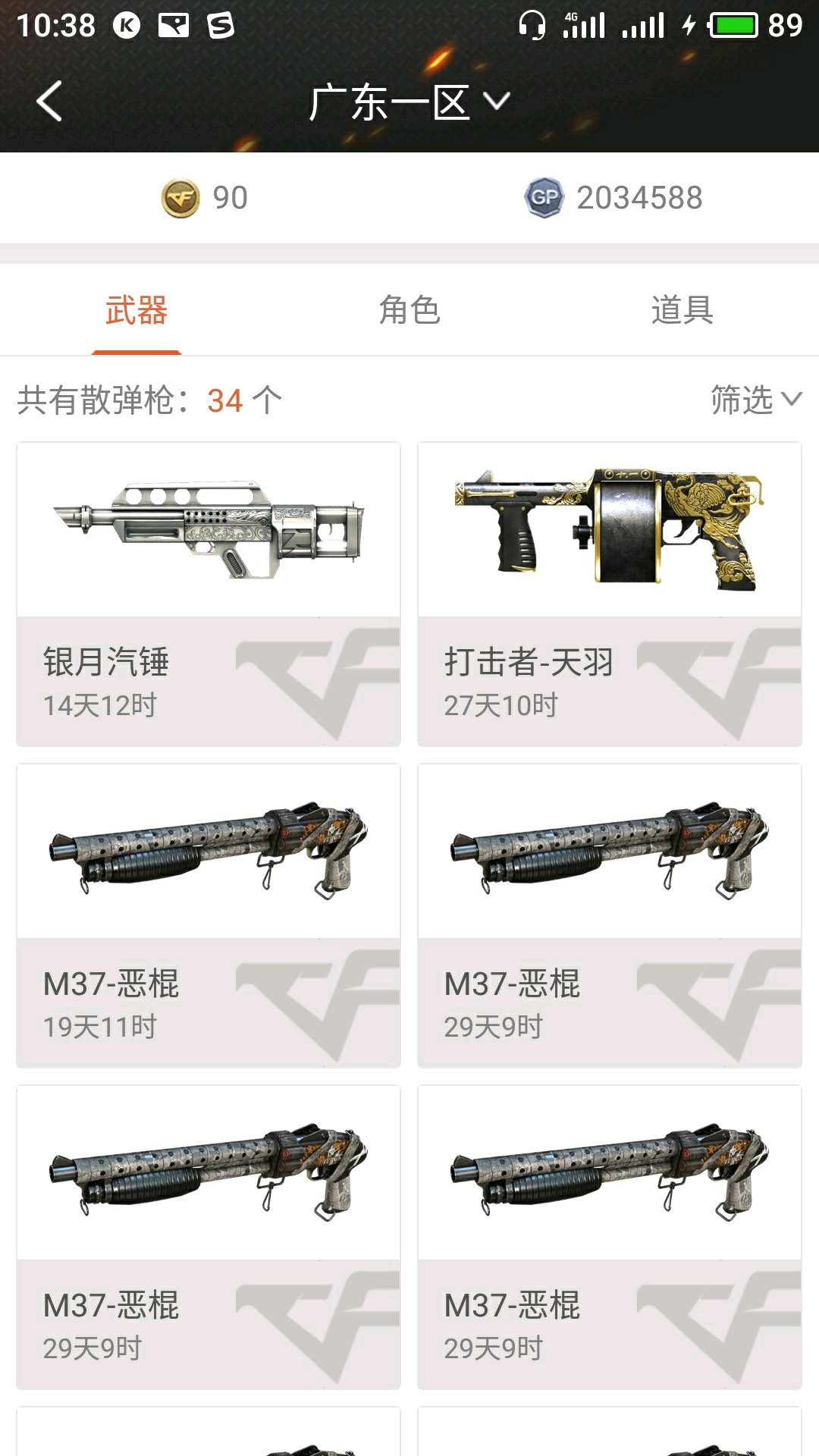Expand the 筛选 filter dropdown

point(756,400)
